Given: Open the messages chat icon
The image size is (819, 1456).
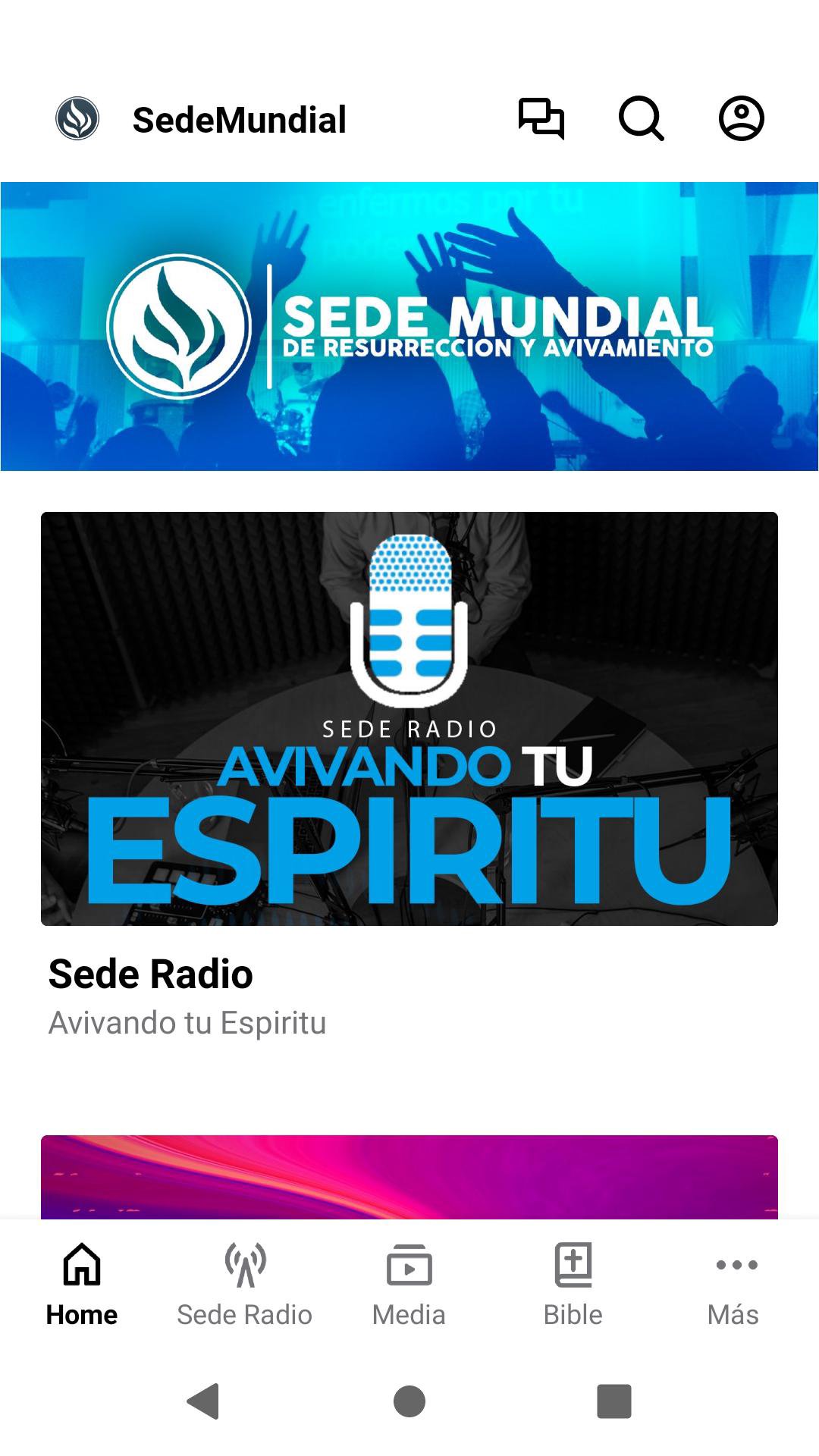Looking at the screenshot, I should [x=541, y=119].
